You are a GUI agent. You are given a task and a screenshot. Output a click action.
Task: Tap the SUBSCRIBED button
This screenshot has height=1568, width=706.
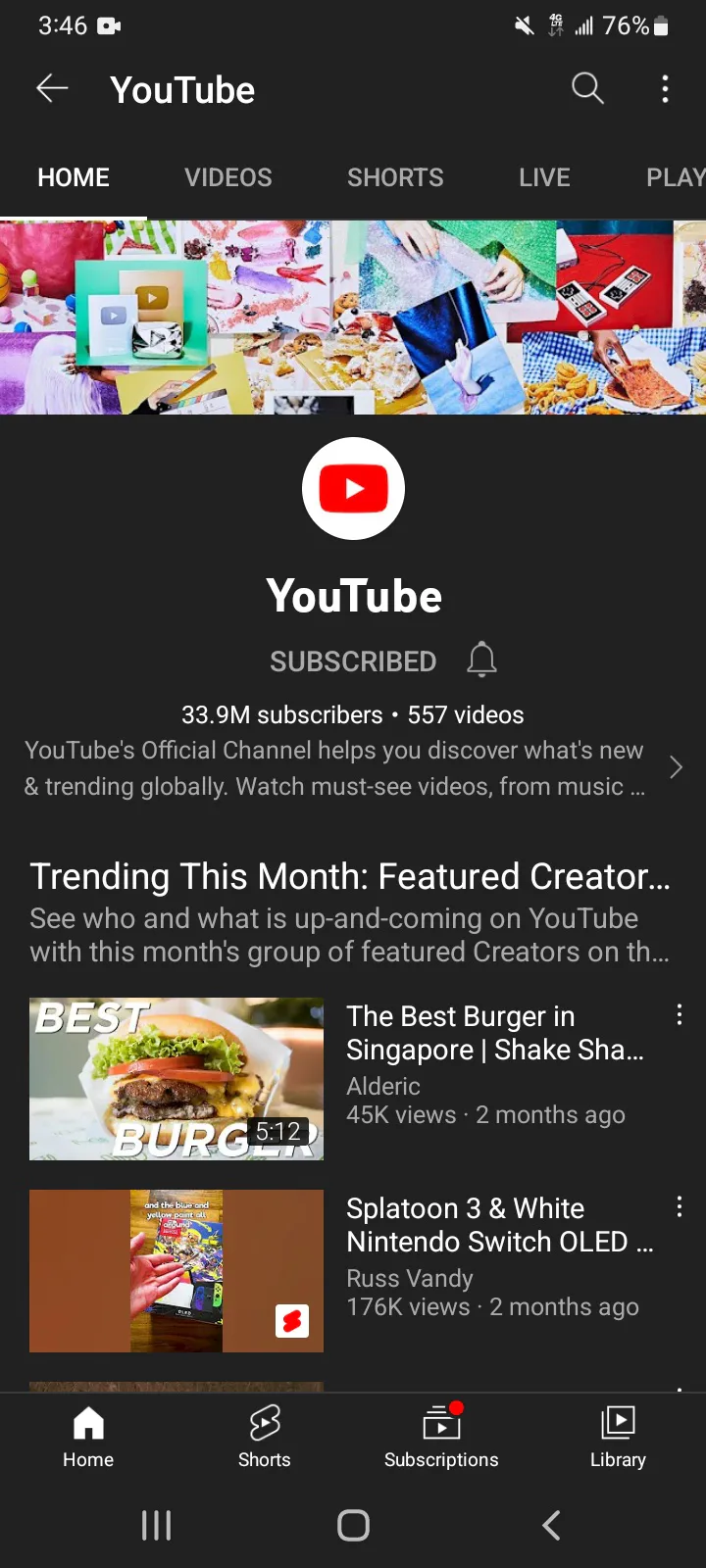click(353, 661)
